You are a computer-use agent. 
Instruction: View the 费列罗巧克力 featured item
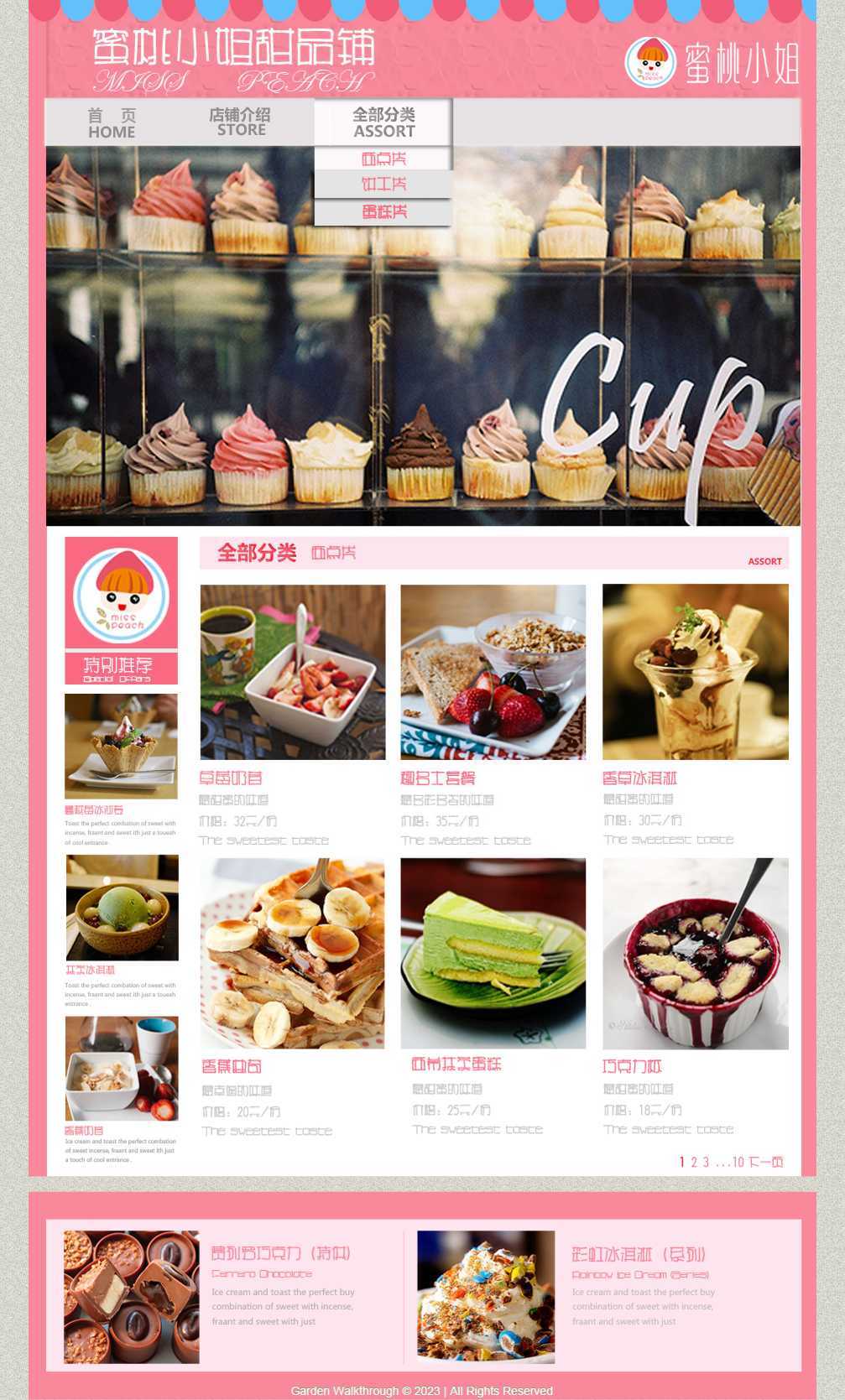(x=132, y=1297)
